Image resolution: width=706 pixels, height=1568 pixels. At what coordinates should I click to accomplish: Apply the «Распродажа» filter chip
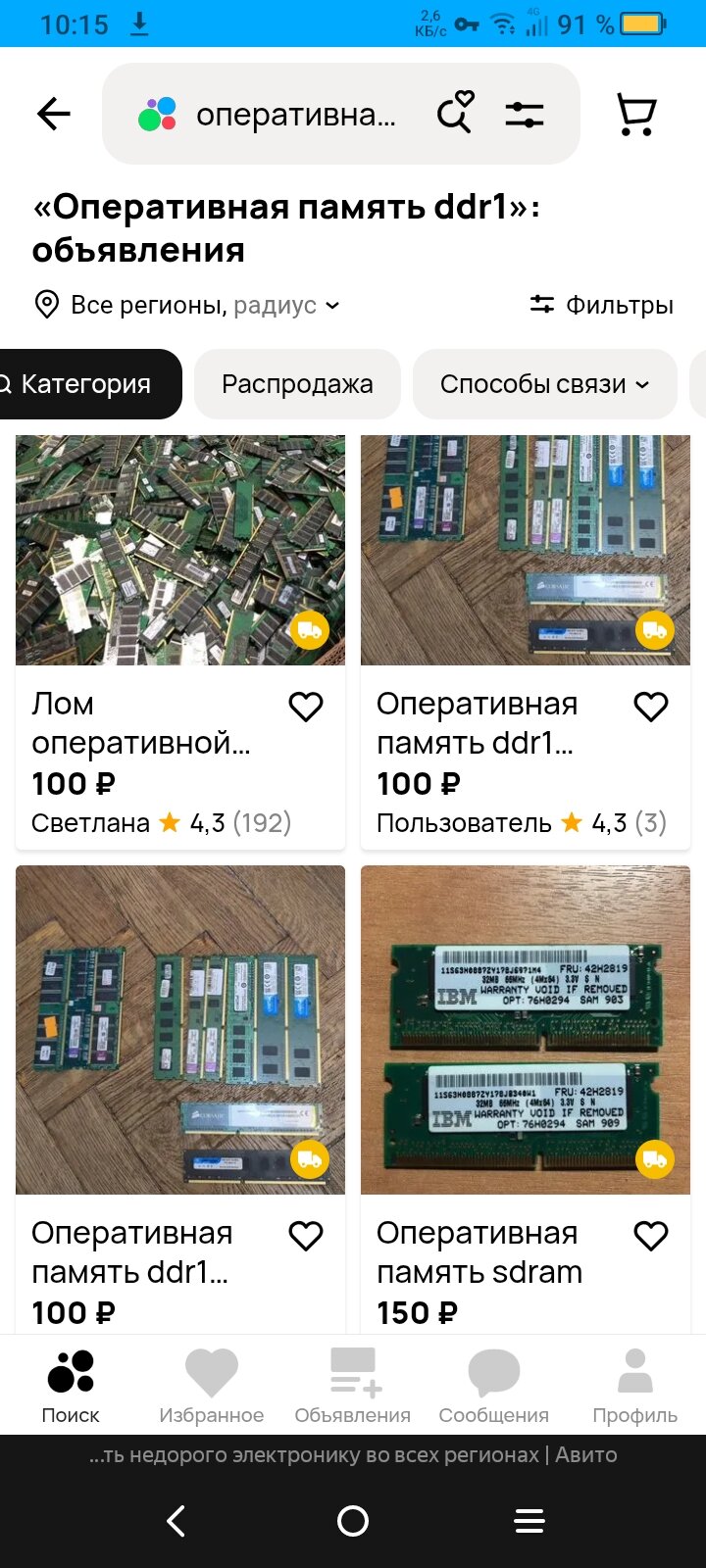[297, 384]
